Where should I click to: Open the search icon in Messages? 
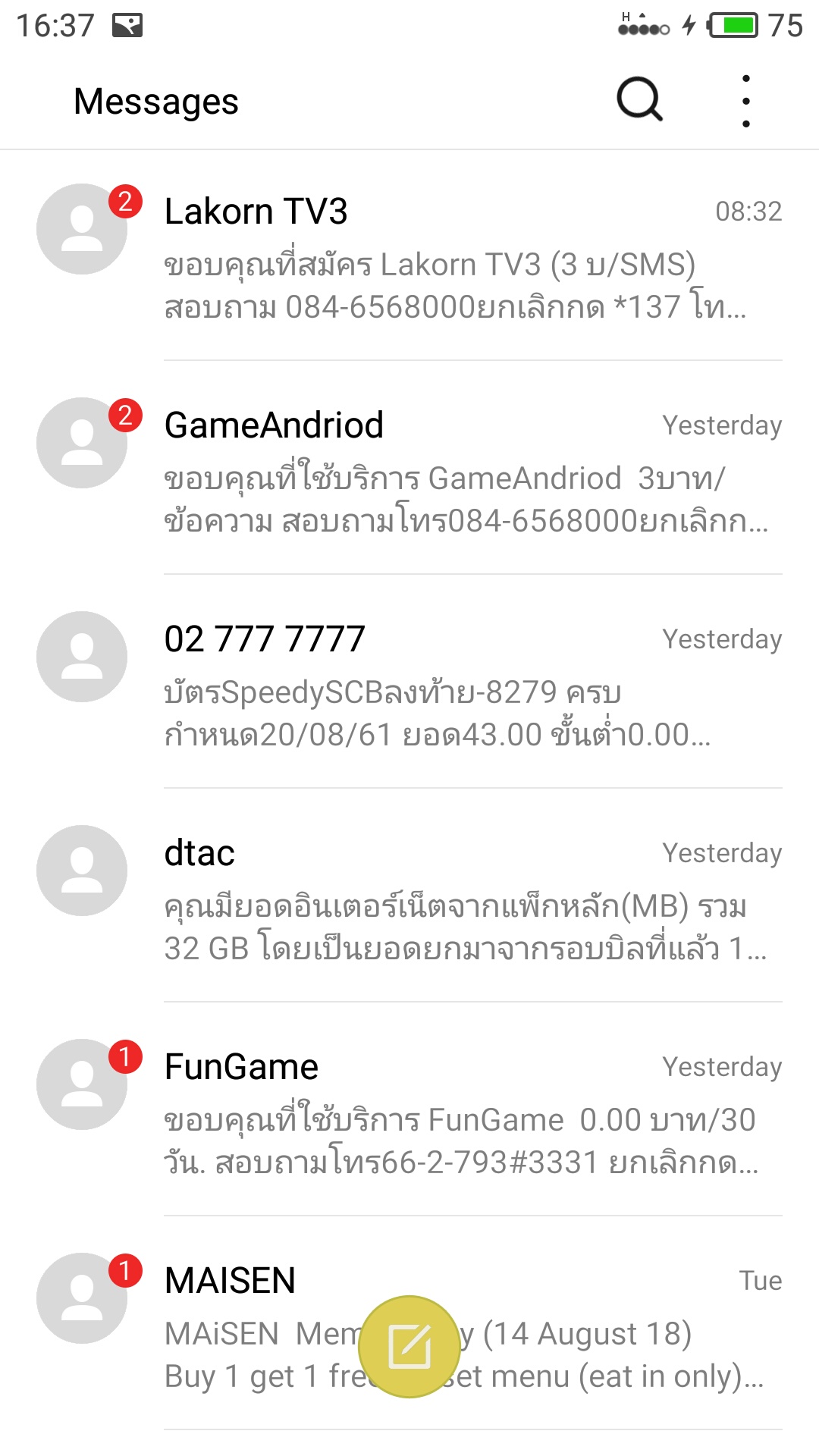tap(639, 99)
